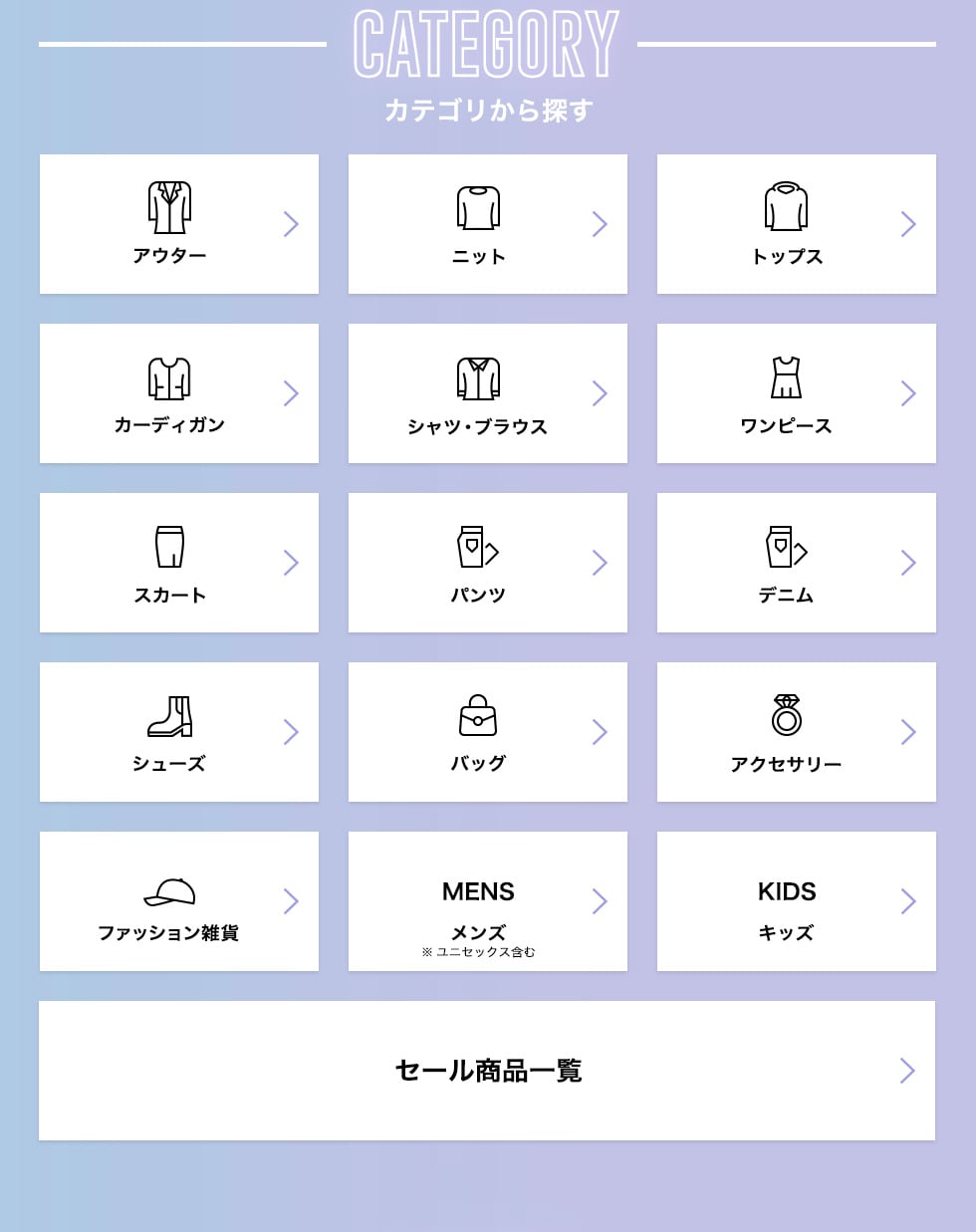Select the トップス category tile
976x1232 pixels.
click(x=797, y=224)
